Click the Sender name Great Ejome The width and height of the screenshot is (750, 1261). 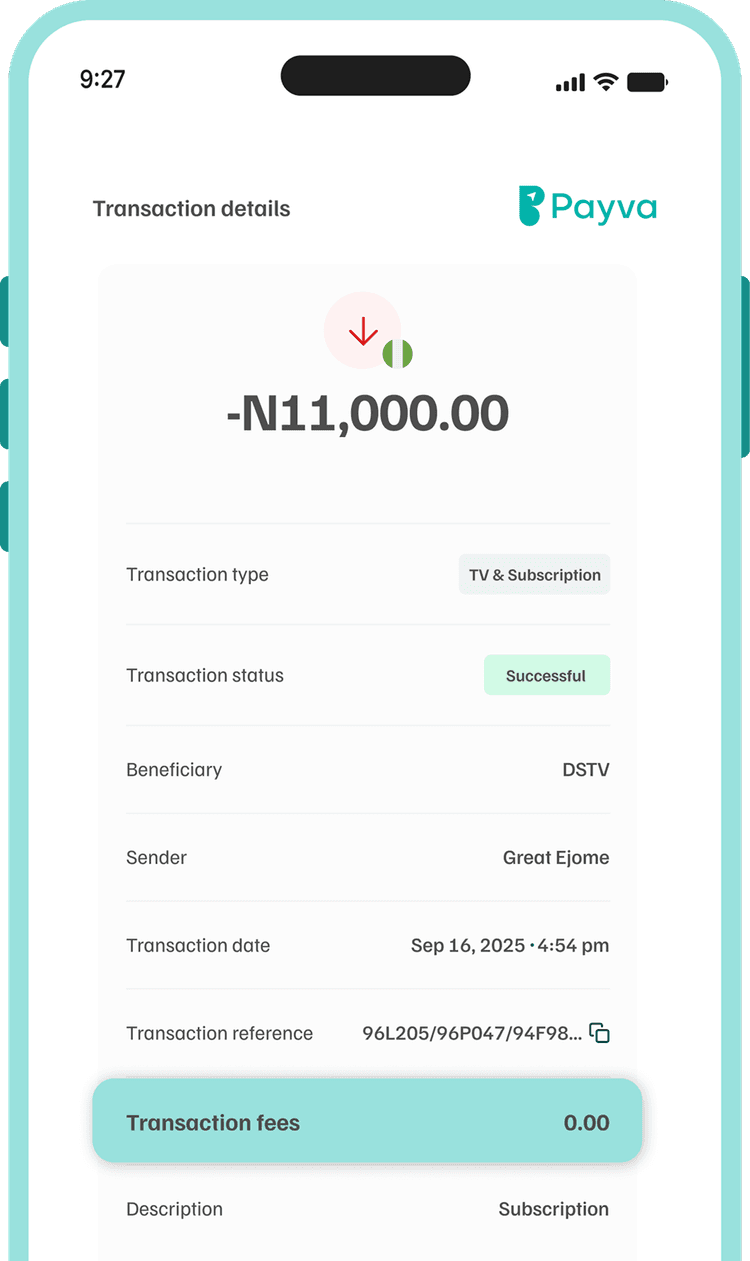(556, 857)
